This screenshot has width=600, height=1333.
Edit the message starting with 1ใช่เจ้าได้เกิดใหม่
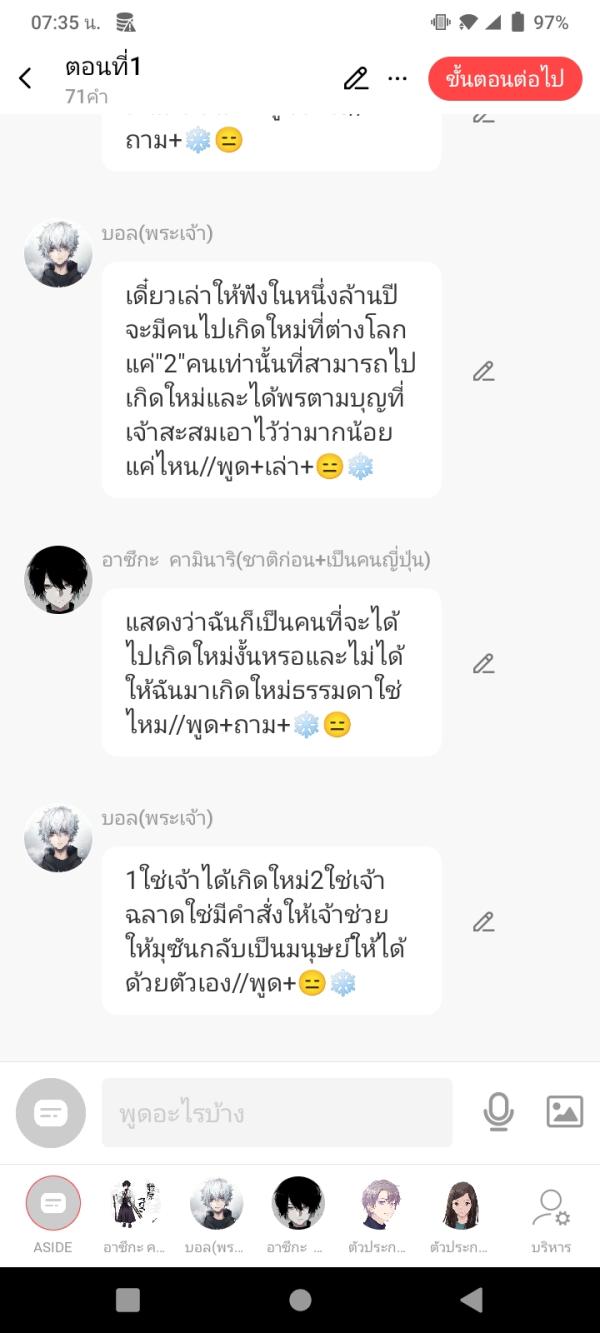coord(484,922)
